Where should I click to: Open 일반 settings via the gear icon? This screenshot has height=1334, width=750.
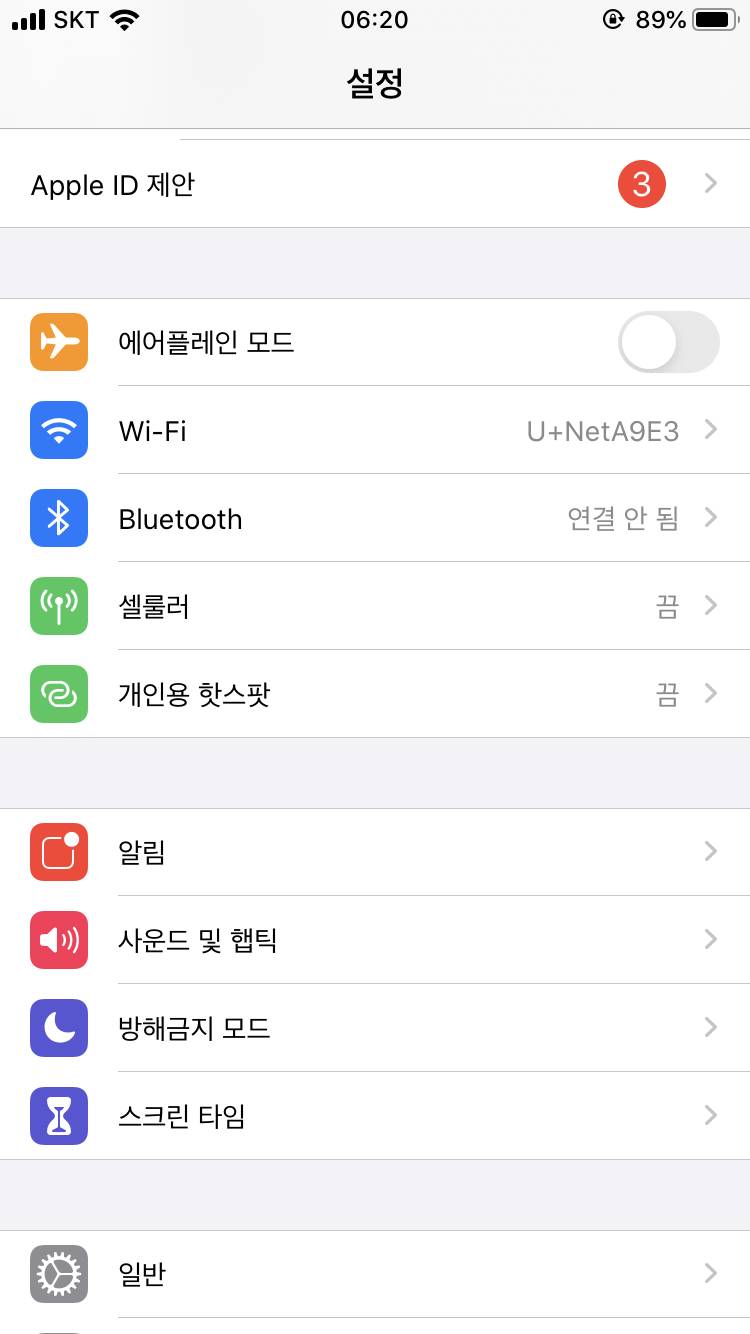click(58, 1274)
